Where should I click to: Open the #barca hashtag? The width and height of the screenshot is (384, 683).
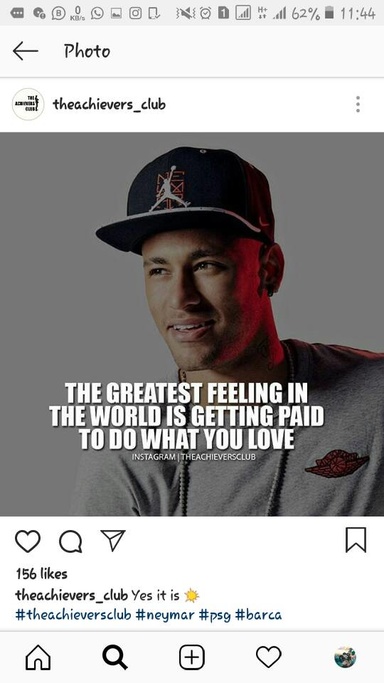click(x=258, y=615)
